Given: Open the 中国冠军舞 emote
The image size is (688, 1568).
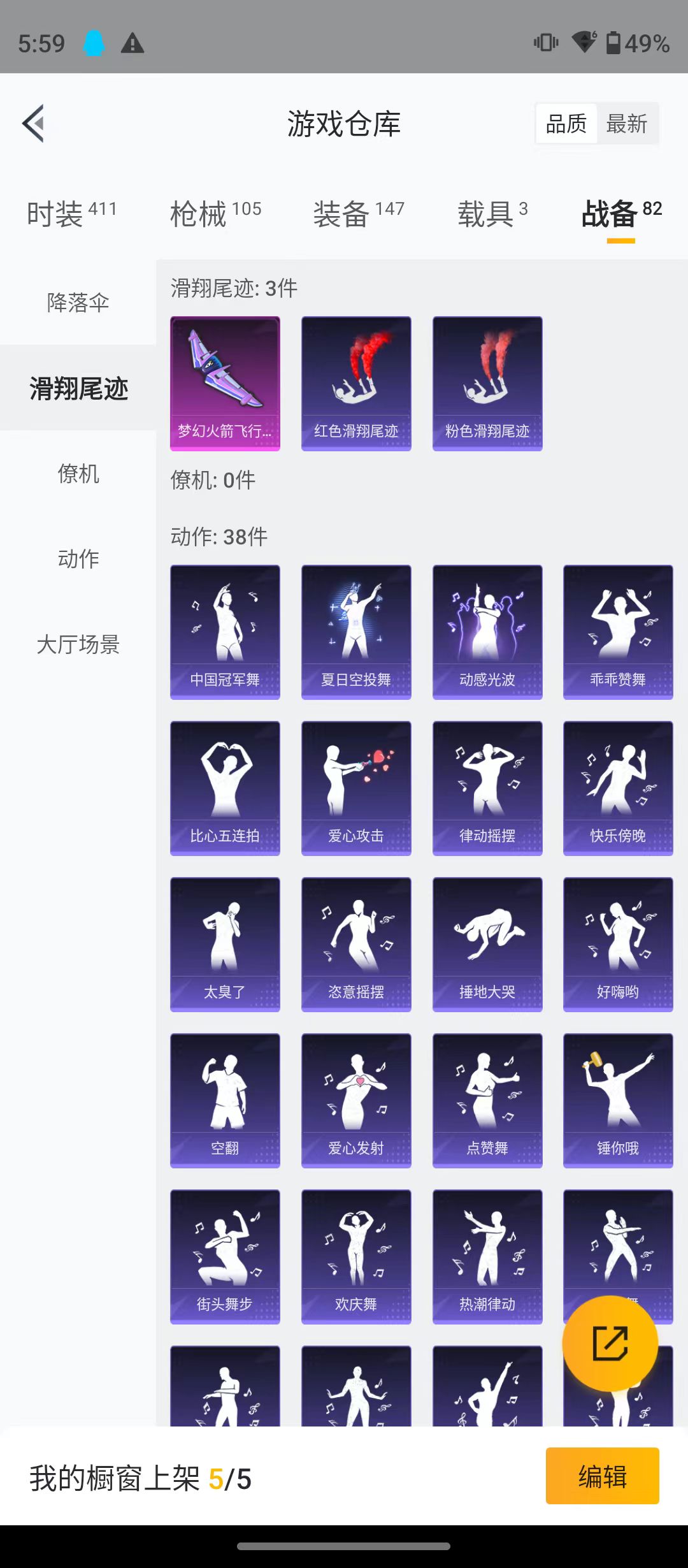Looking at the screenshot, I should click(225, 632).
